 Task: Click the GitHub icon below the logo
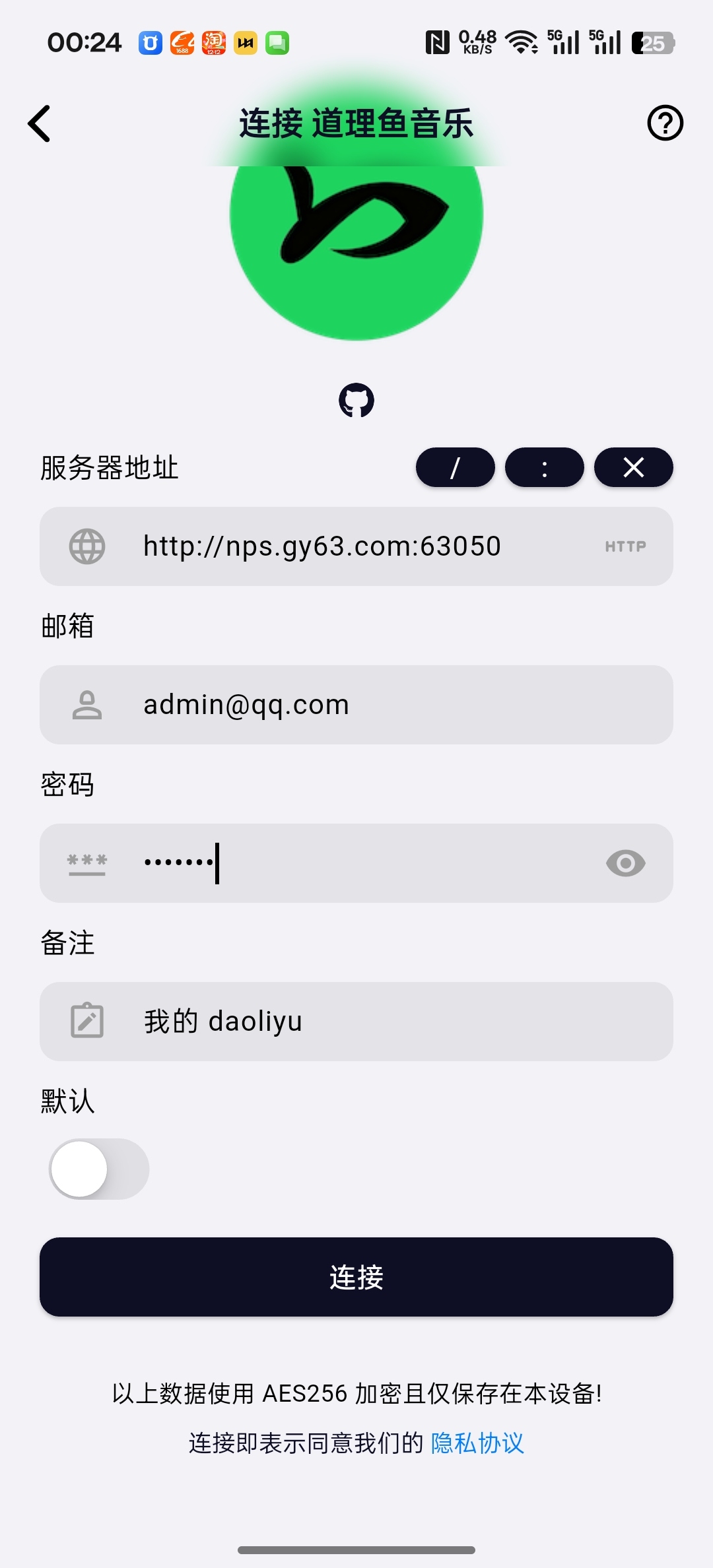point(356,400)
